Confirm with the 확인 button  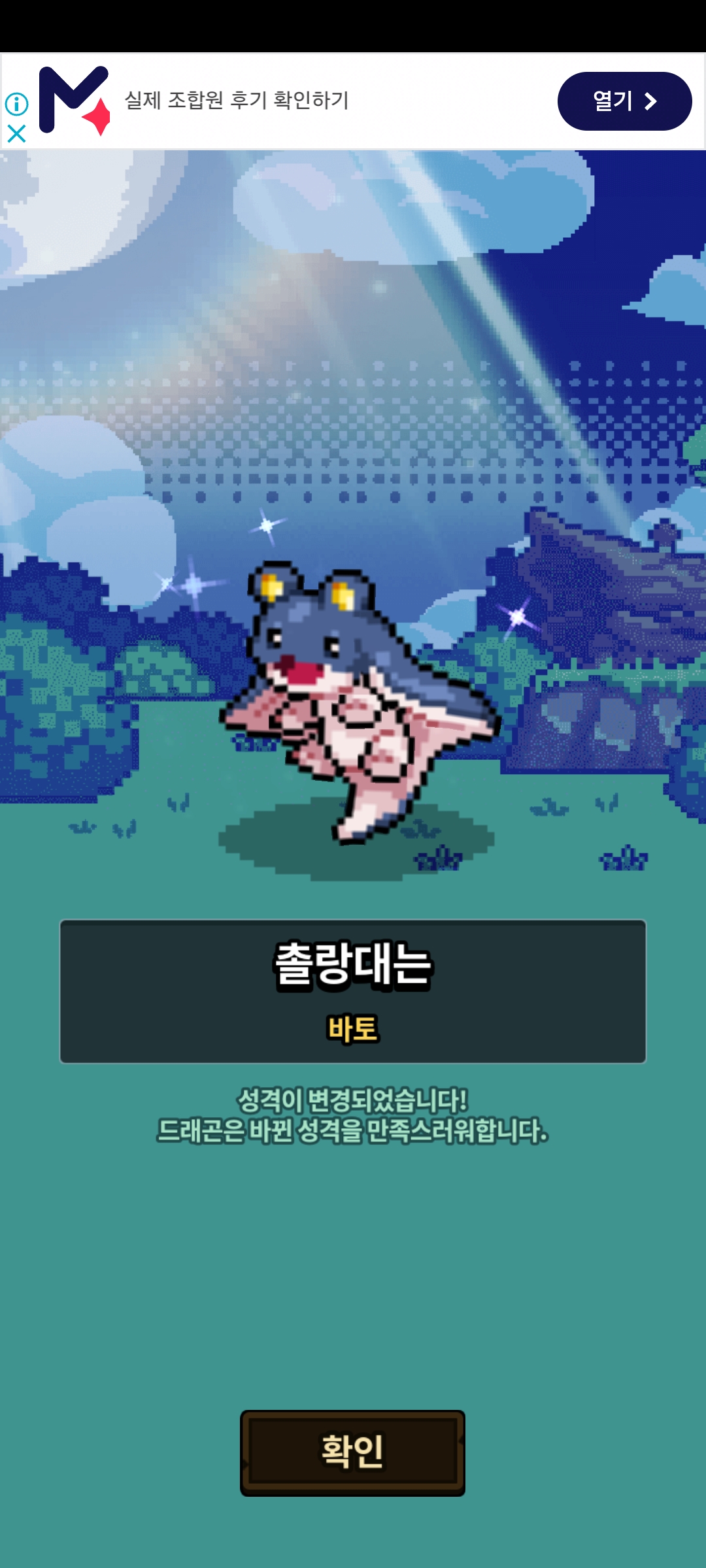[x=352, y=1452]
